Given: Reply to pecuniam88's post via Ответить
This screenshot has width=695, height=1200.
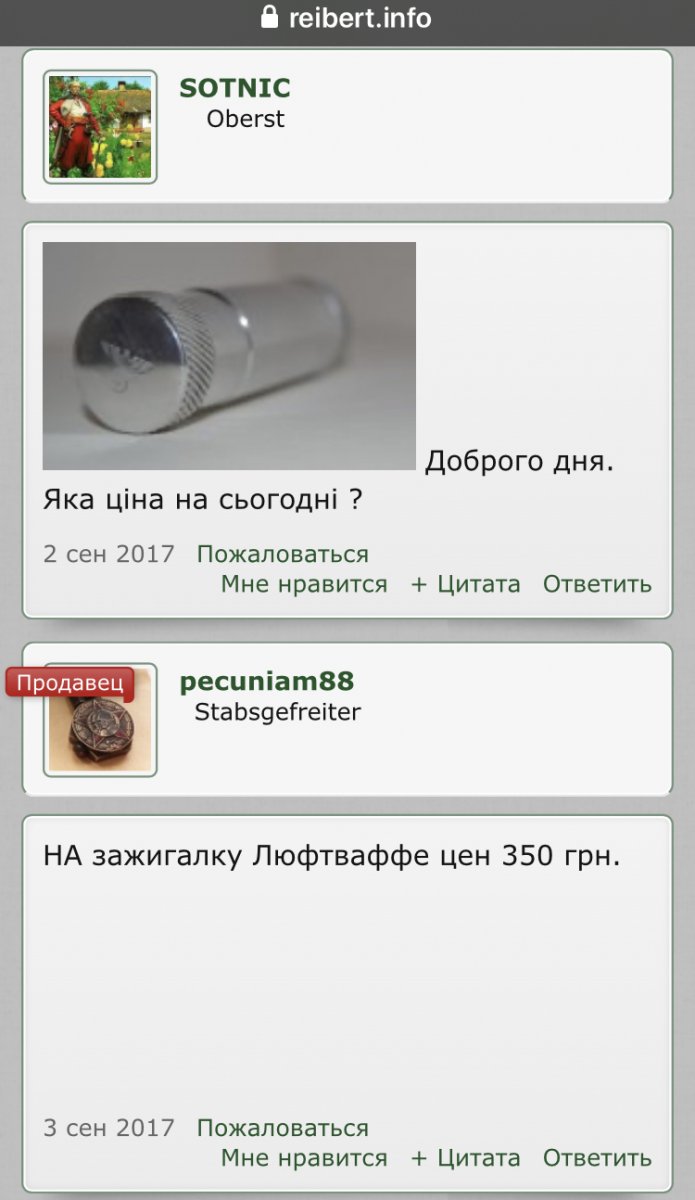Looking at the screenshot, I should tap(597, 1158).
